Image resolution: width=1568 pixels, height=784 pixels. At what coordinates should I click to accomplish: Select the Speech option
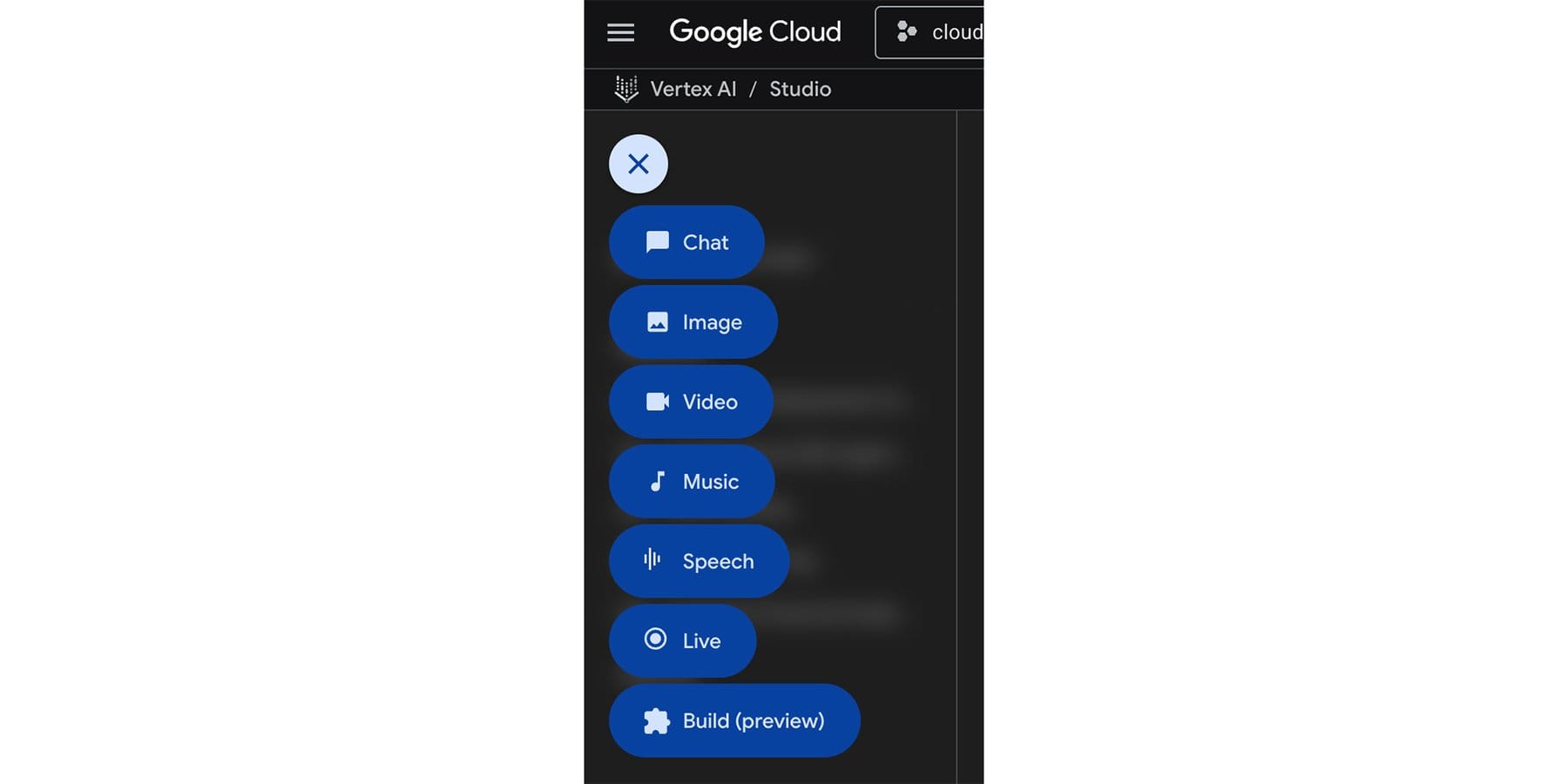pyautogui.click(x=699, y=561)
